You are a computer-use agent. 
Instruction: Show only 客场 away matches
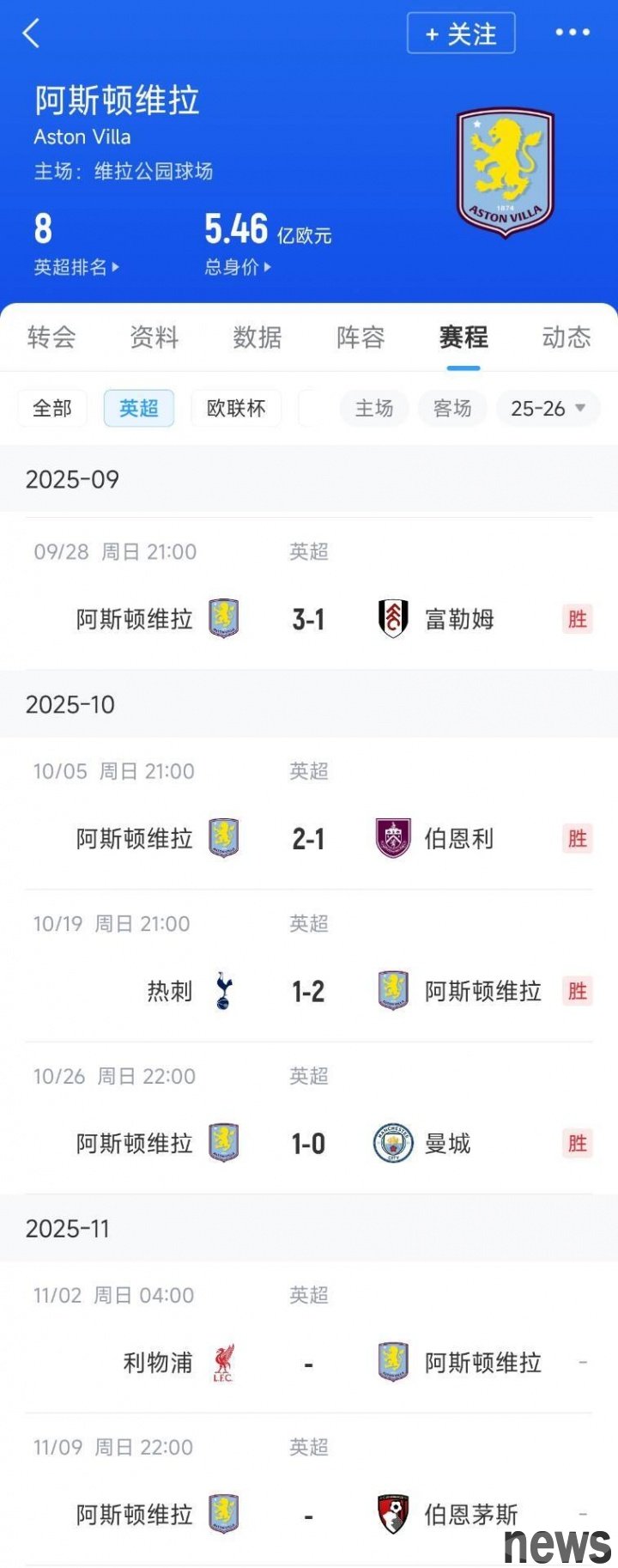coord(452,409)
